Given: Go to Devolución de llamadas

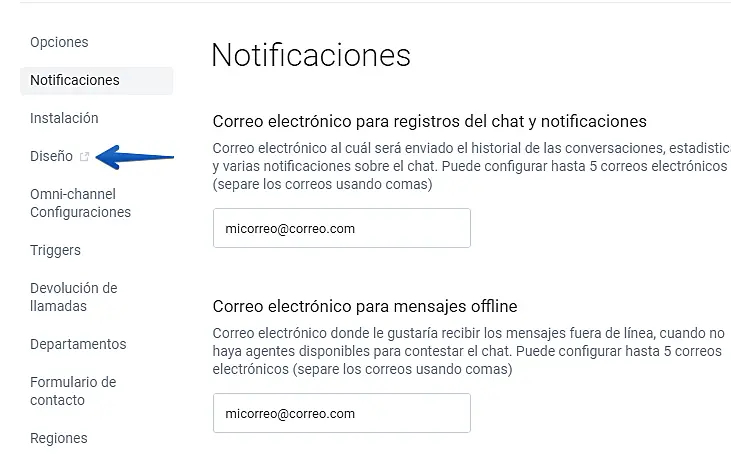Looking at the screenshot, I should 73,297.
